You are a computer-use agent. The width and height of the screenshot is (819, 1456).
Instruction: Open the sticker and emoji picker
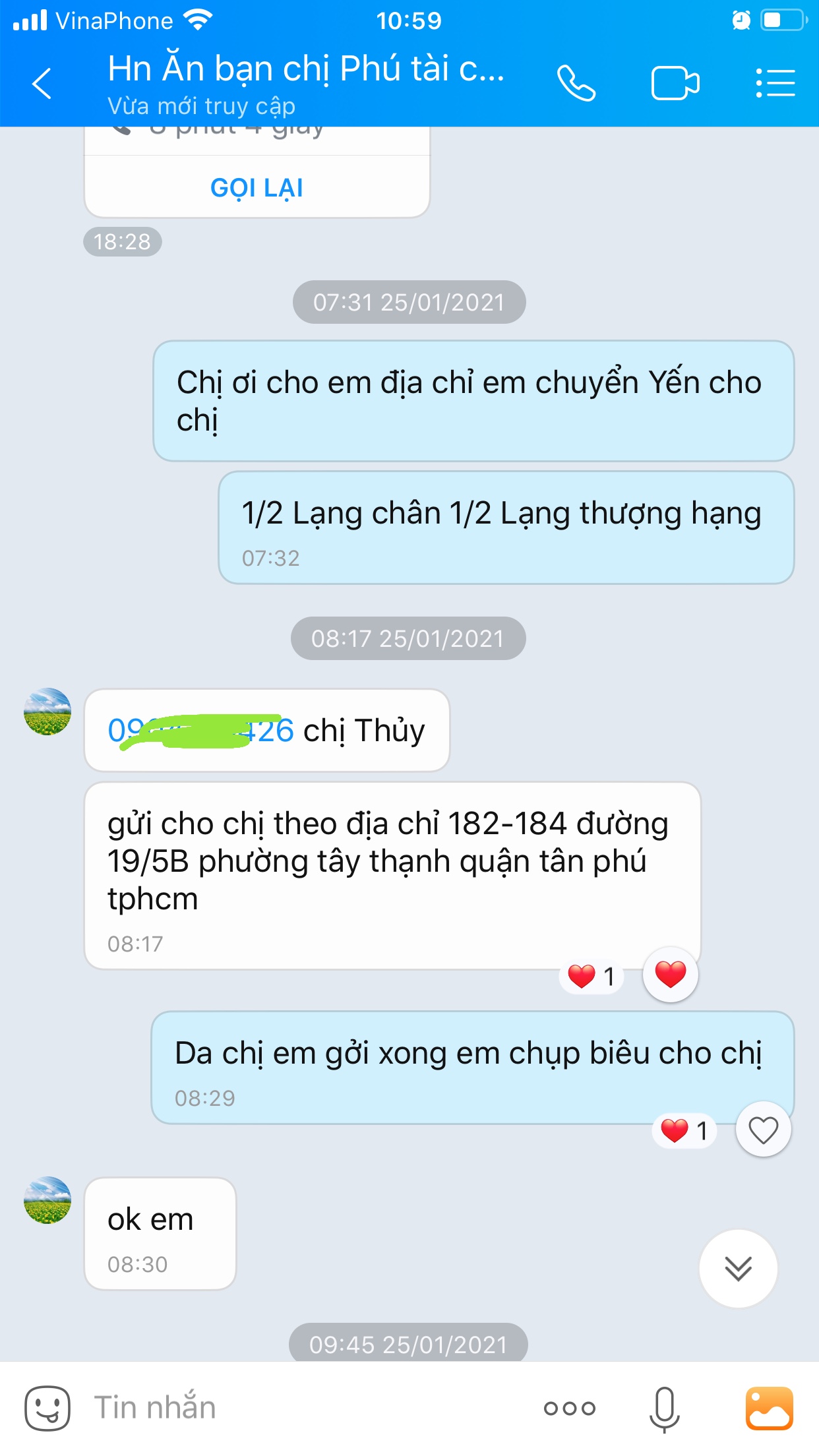click(x=47, y=1409)
